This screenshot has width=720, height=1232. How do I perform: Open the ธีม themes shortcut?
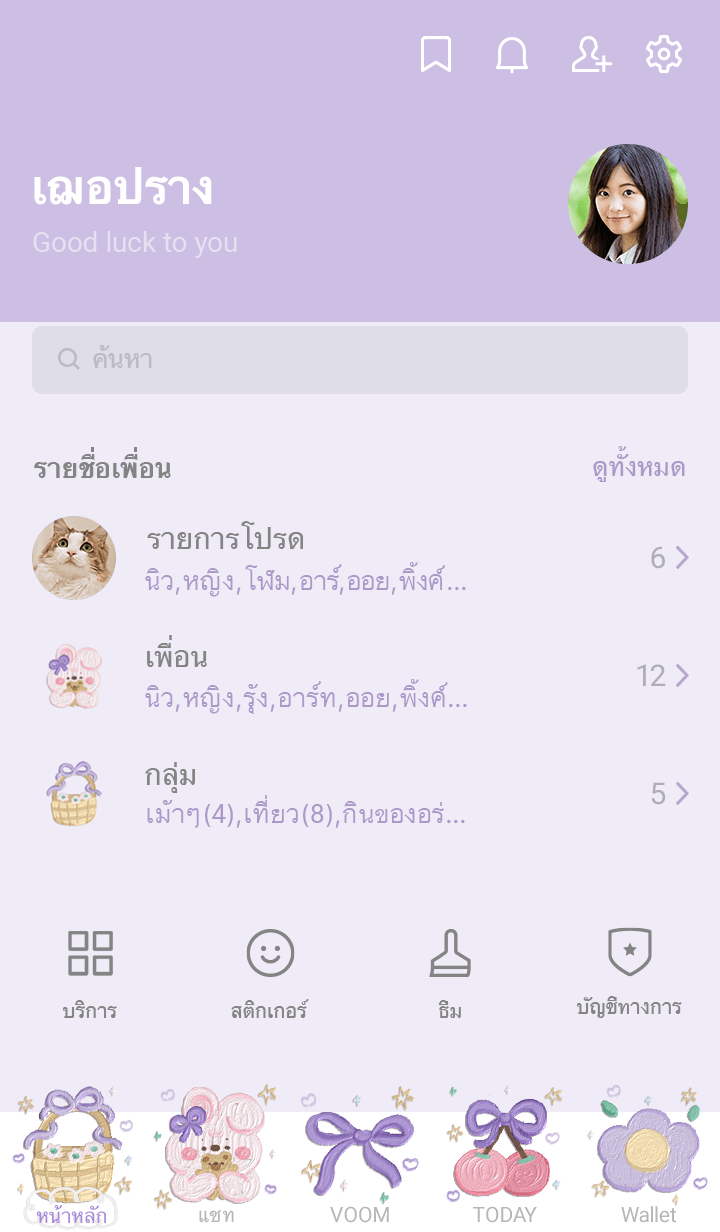pyautogui.click(x=450, y=972)
